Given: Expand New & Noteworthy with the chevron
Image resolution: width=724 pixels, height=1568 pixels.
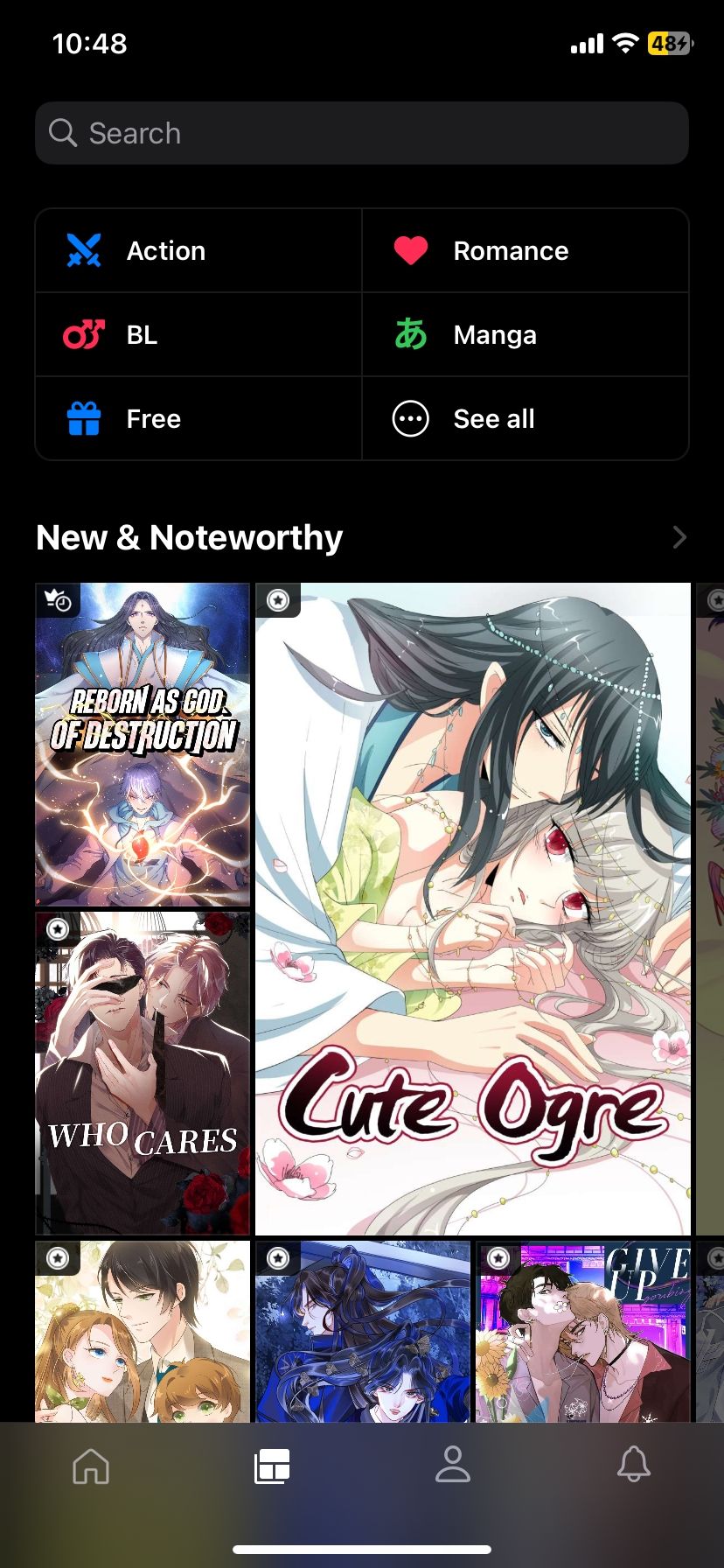Looking at the screenshot, I should click(x=679, y=537).
